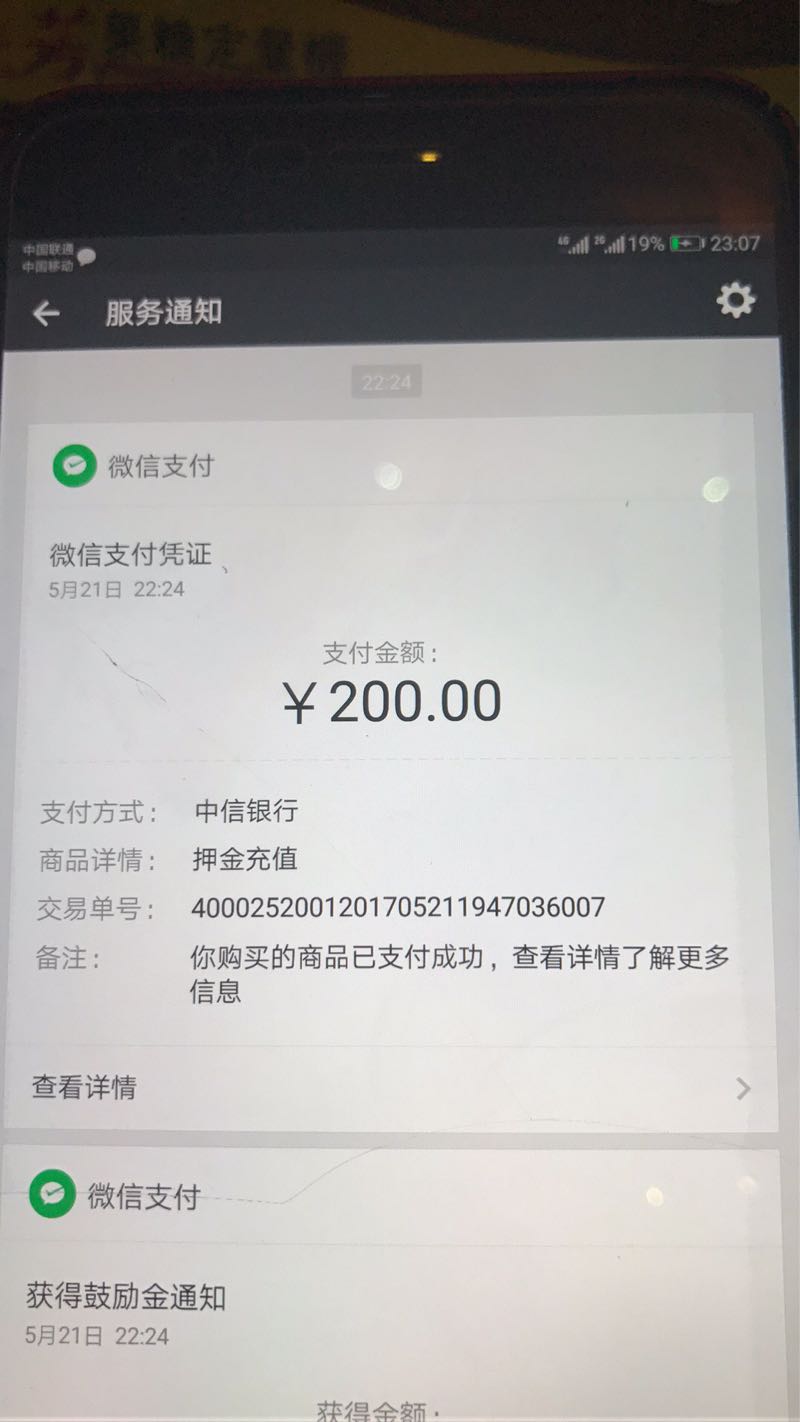Image resolution: width=800 pixels, height=1422 pixels.
Task: Open the settings gear icon
Action: coord(736,301)
